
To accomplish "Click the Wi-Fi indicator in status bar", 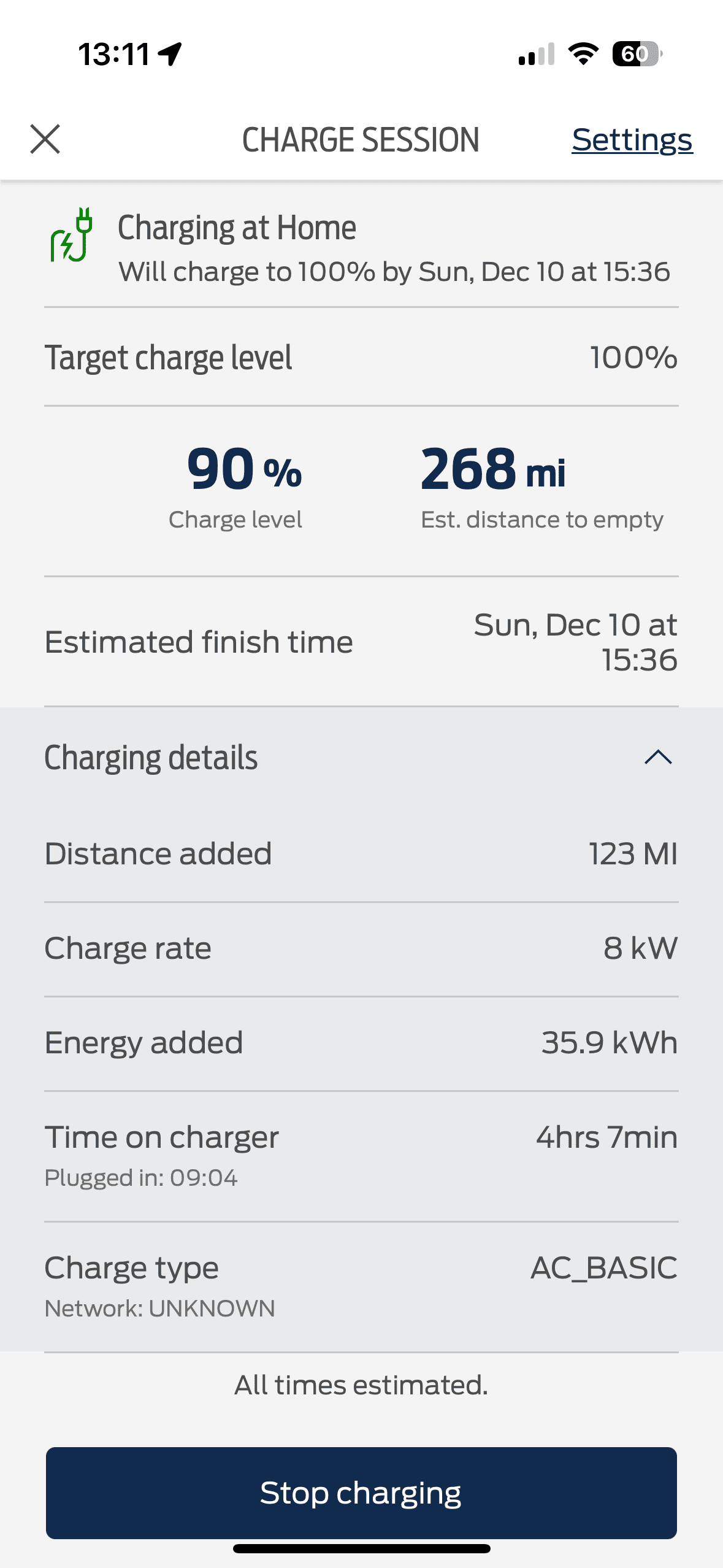I will tap(582, 55).
